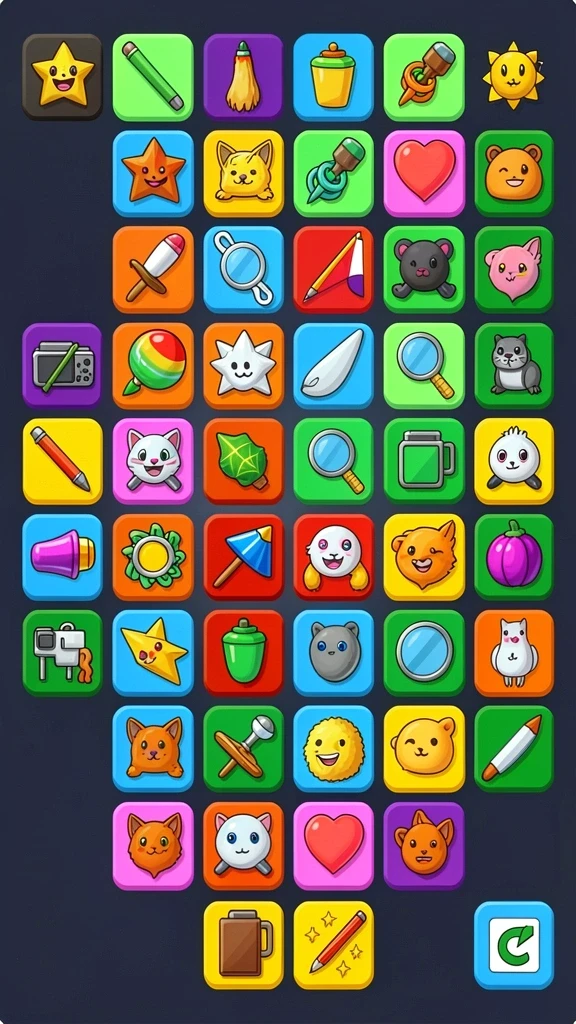Tap the black bear tile
This screenshot has height=1024, width=576.
point(424,269)
